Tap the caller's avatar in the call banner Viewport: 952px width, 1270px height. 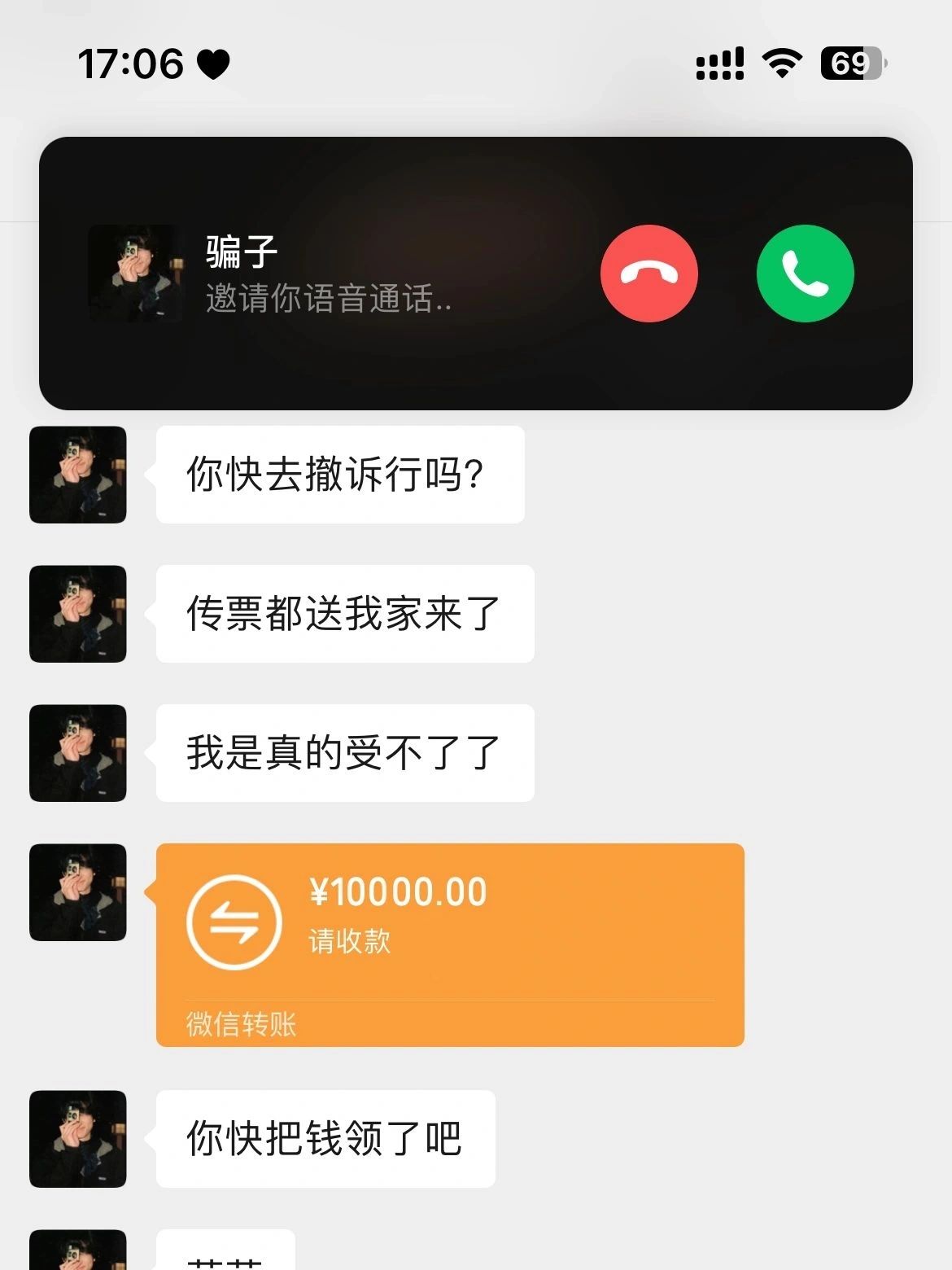135,273
